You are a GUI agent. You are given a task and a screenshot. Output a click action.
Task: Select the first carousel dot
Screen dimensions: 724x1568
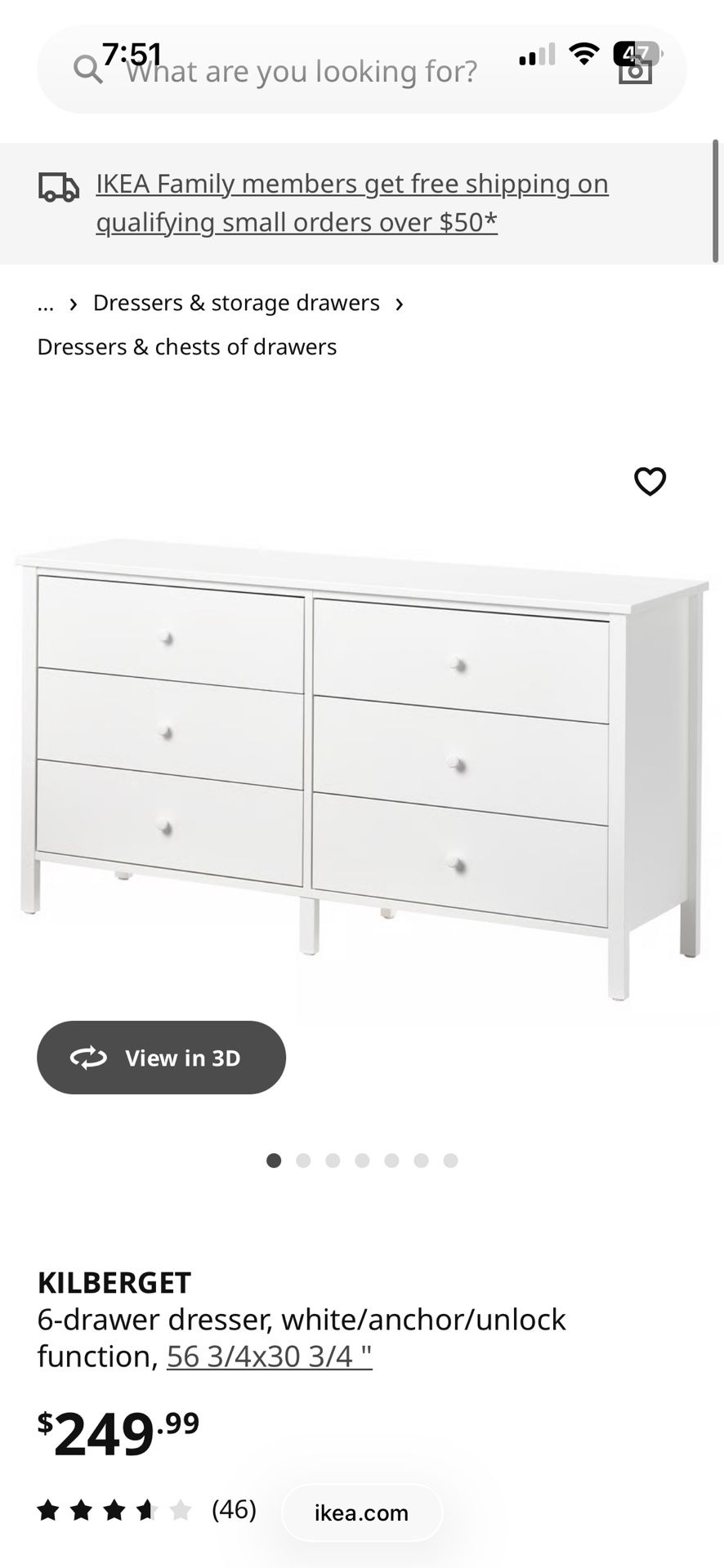(x=275, y=1160)
